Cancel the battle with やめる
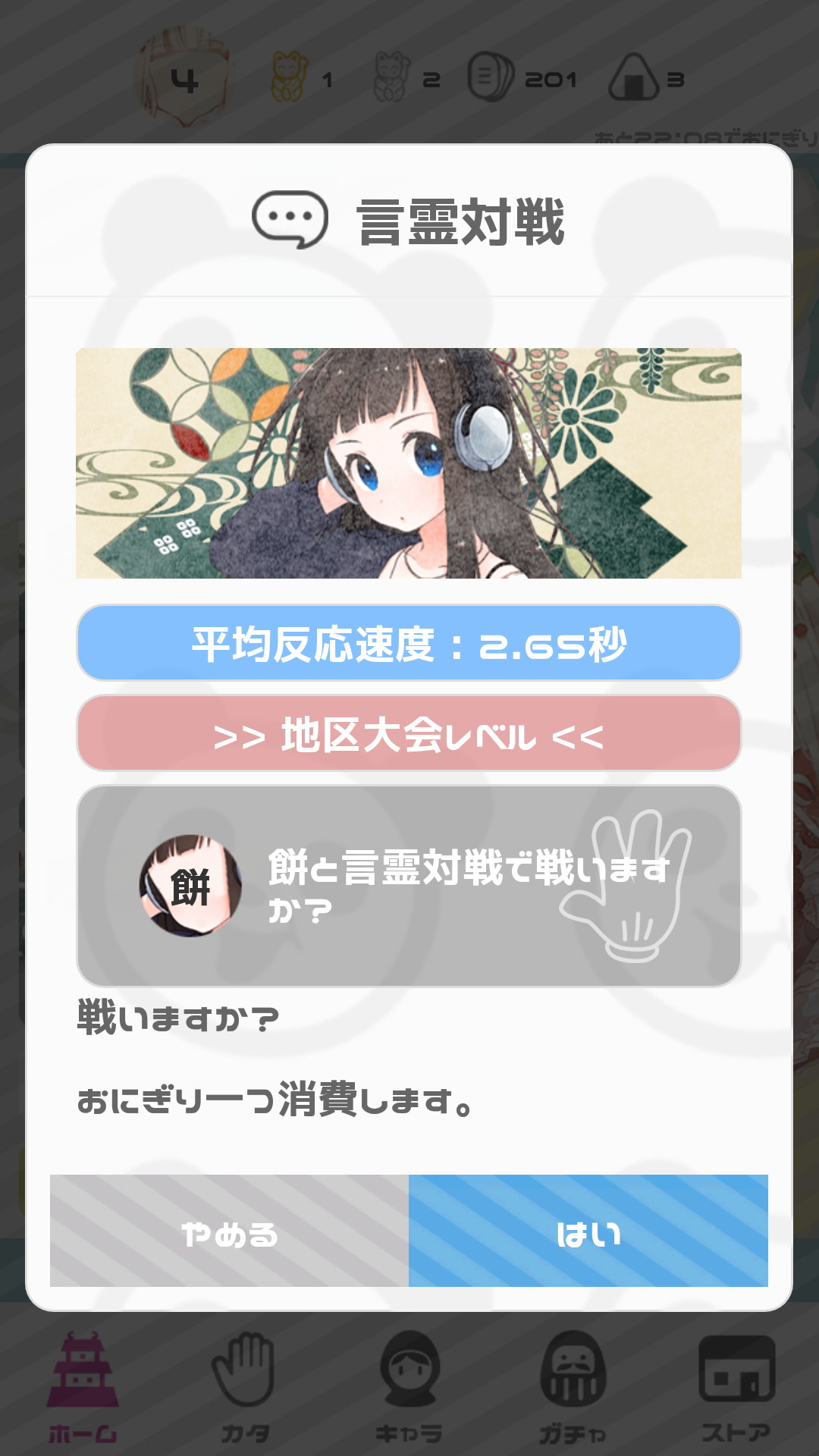This screenshot has width=819, height=1456. 229,1231
